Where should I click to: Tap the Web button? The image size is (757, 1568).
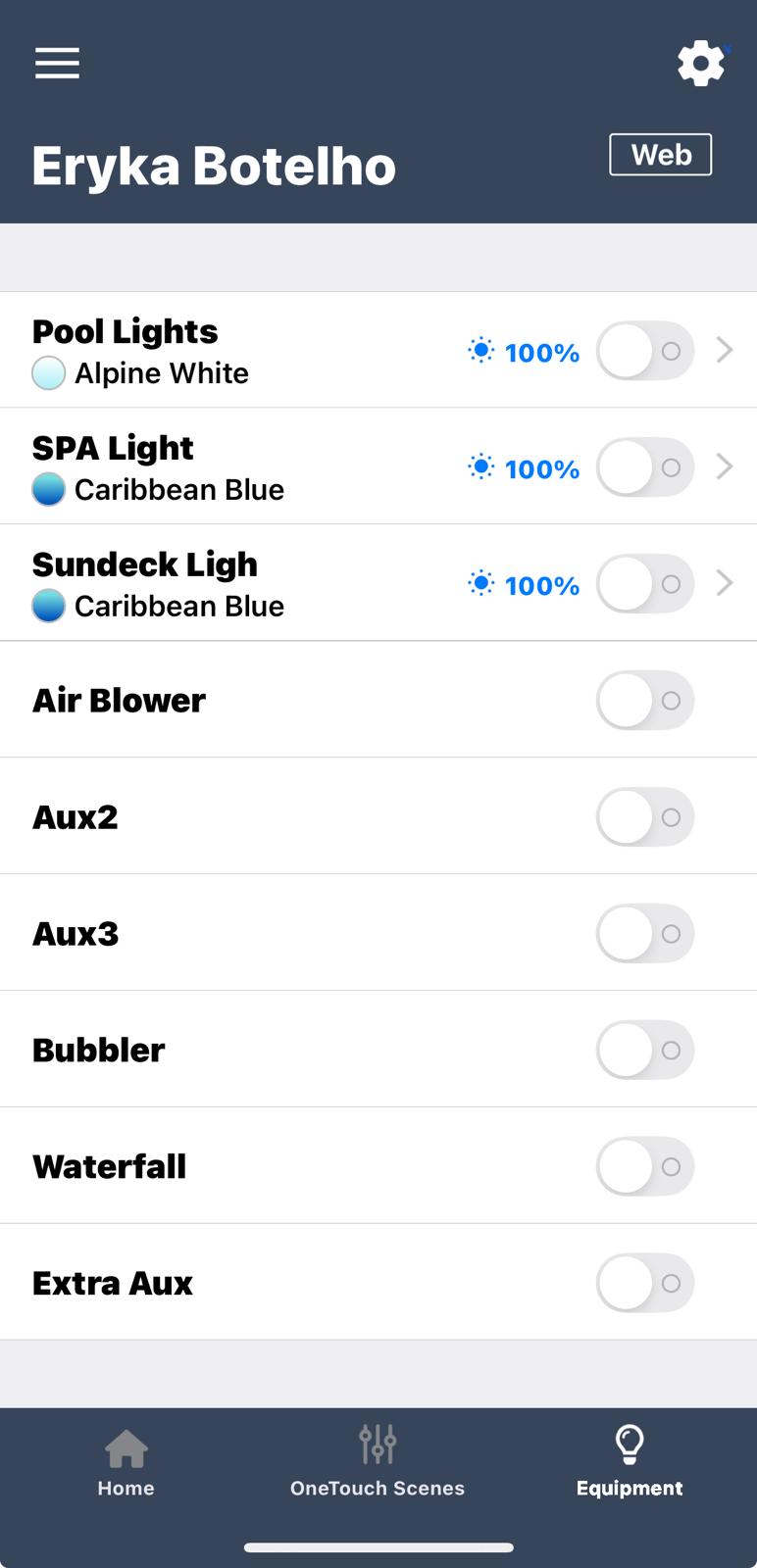660,155
